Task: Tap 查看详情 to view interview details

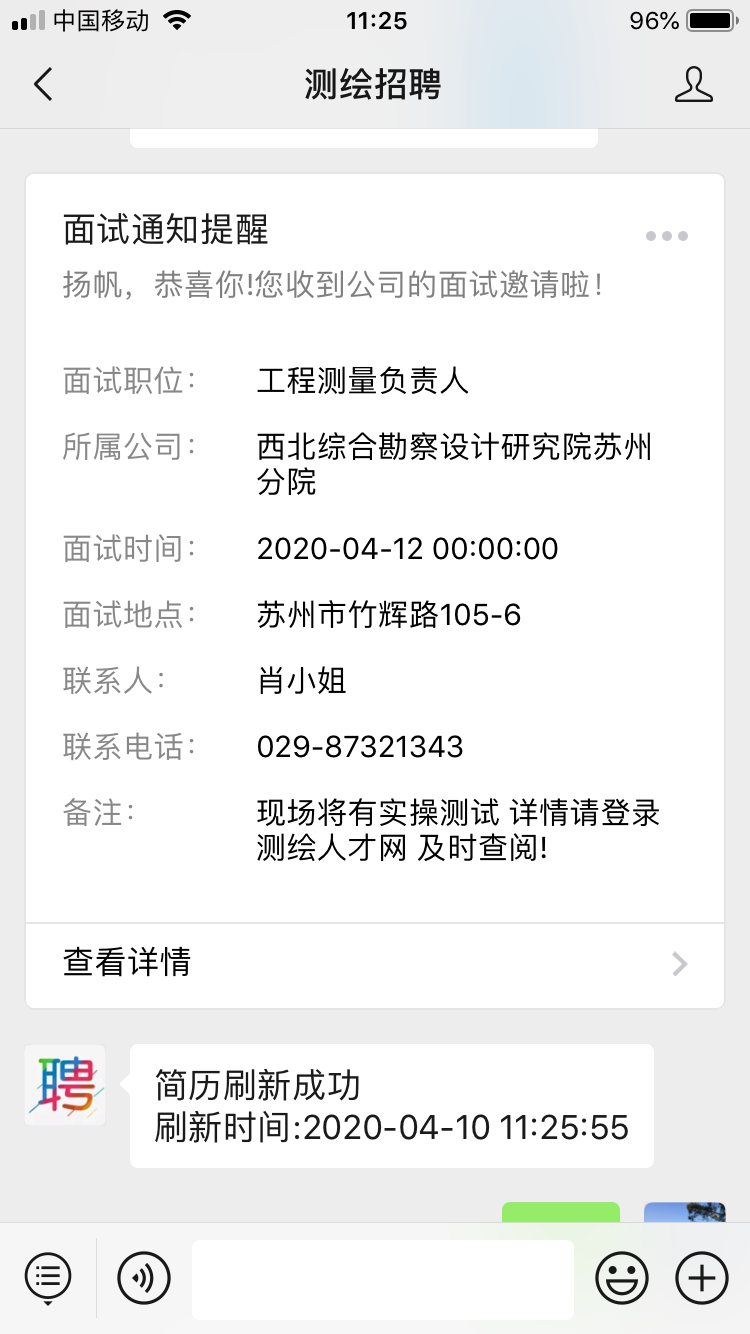Action: click(374, 963)
